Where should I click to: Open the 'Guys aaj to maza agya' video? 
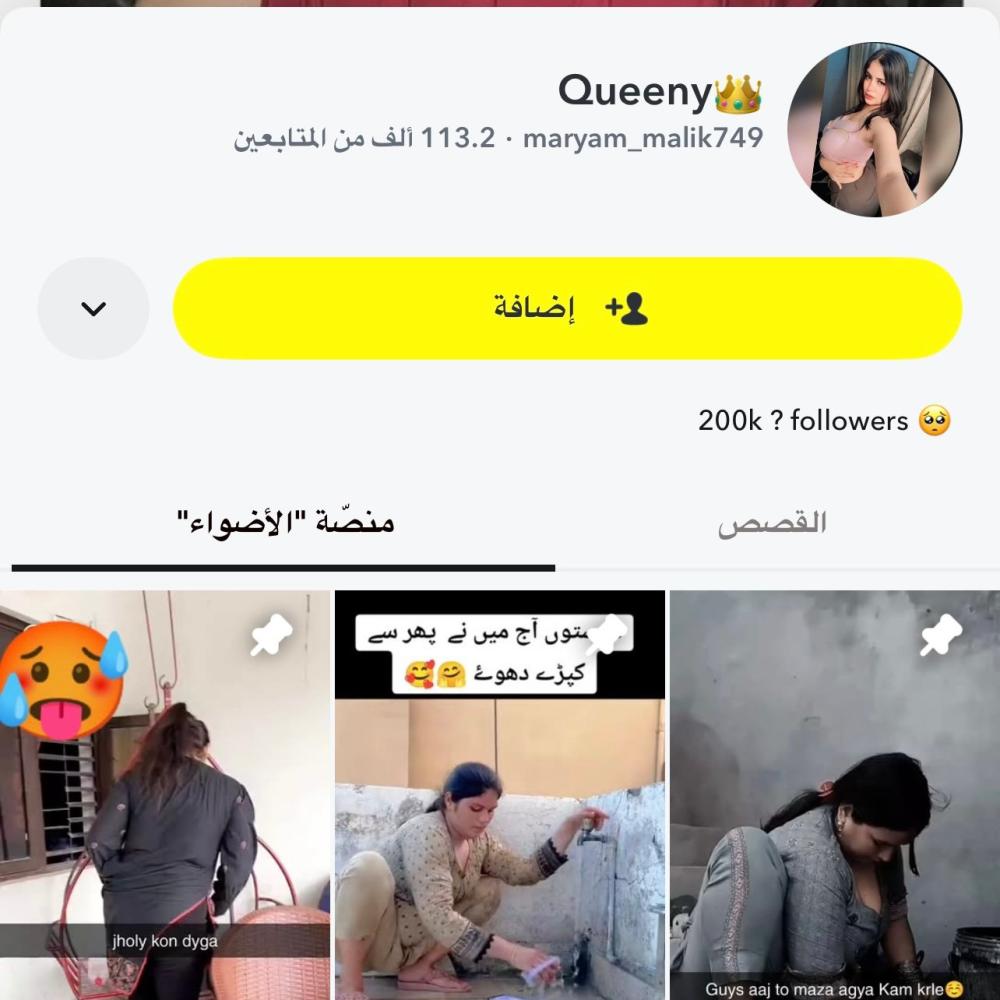834,795
